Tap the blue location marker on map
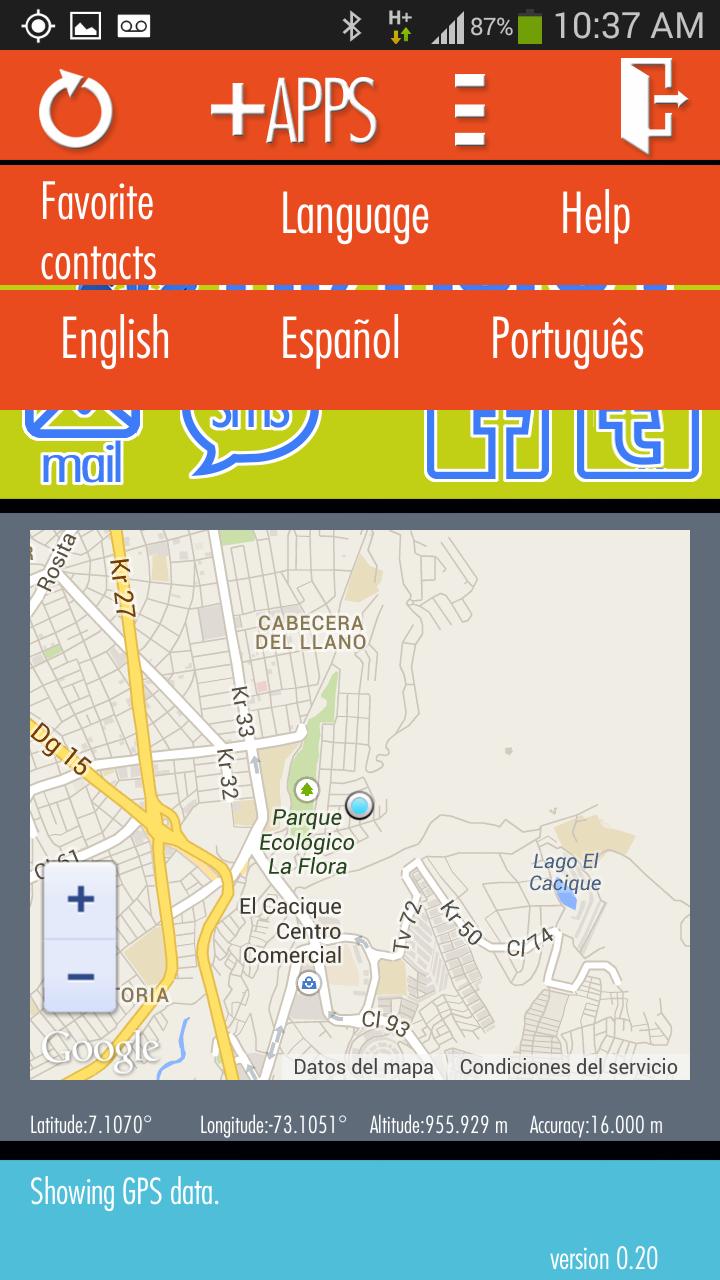The height and width of the screenshot is (1280, 720). click(359, 805)
